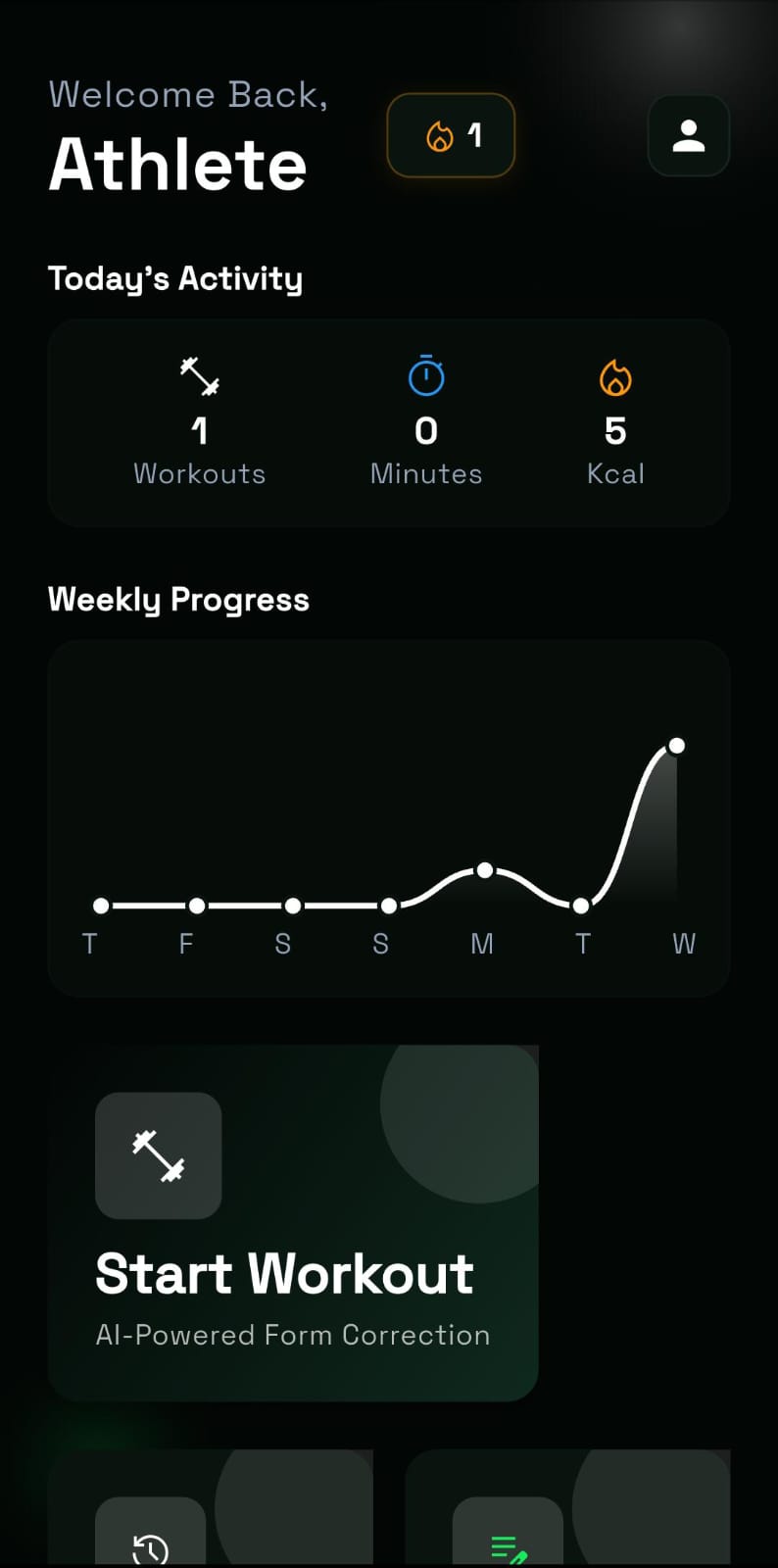Select the dumbbell icon on Start Workout card

(x=158, y=1156)
